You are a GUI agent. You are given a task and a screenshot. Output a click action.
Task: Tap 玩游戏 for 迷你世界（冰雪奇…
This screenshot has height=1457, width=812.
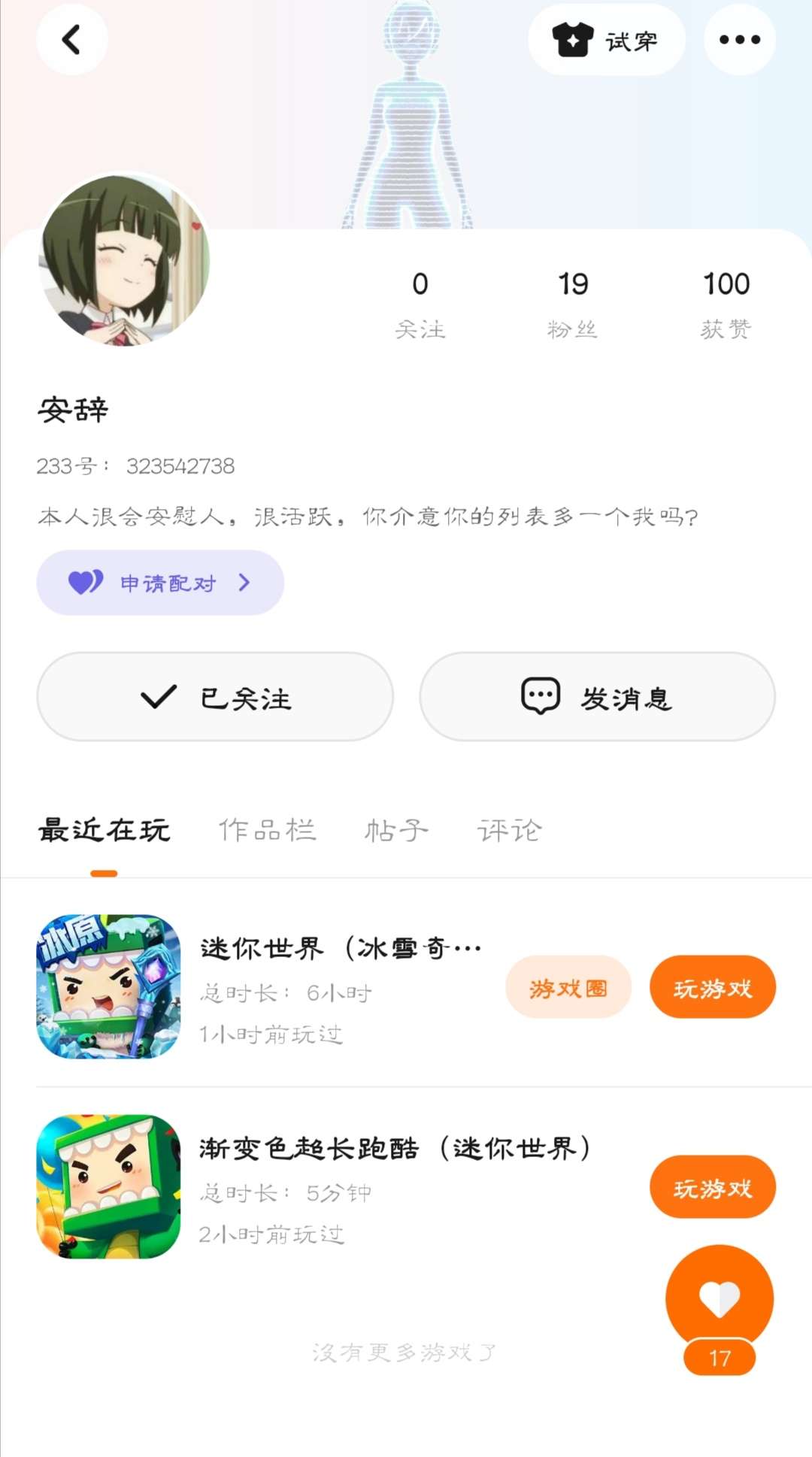712,988
